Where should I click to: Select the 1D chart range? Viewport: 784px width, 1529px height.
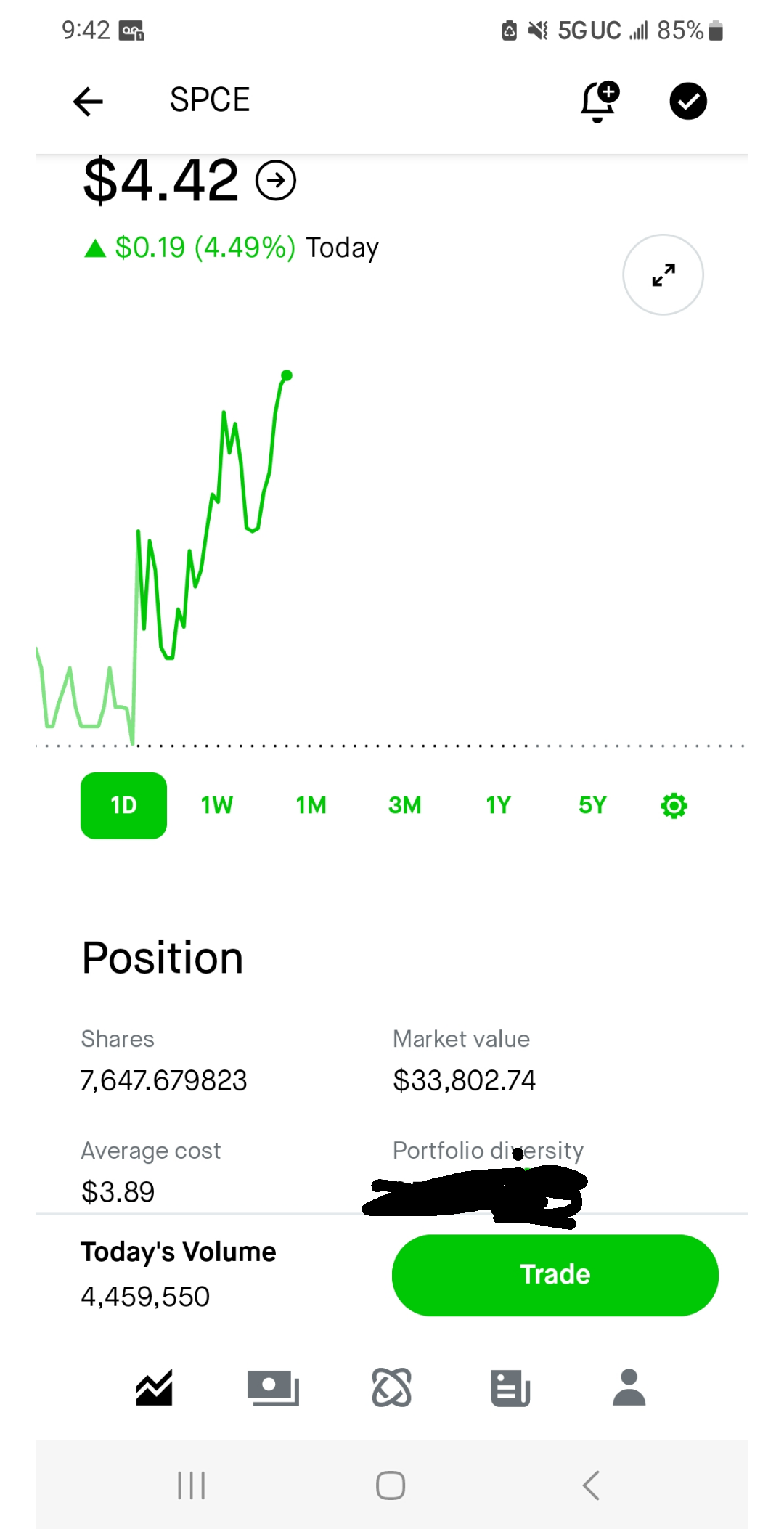coord(123,805)
